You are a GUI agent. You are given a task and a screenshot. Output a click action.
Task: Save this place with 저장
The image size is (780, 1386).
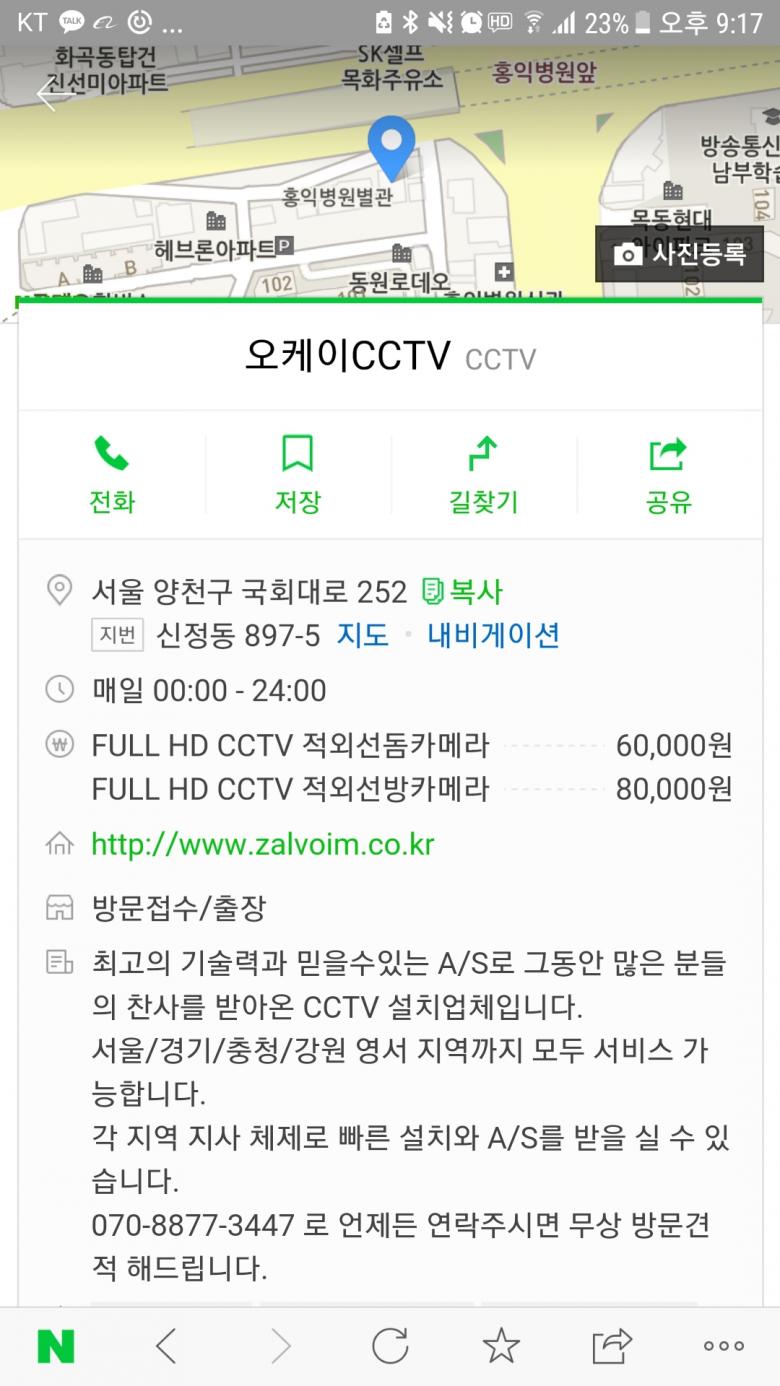(297, 474)
